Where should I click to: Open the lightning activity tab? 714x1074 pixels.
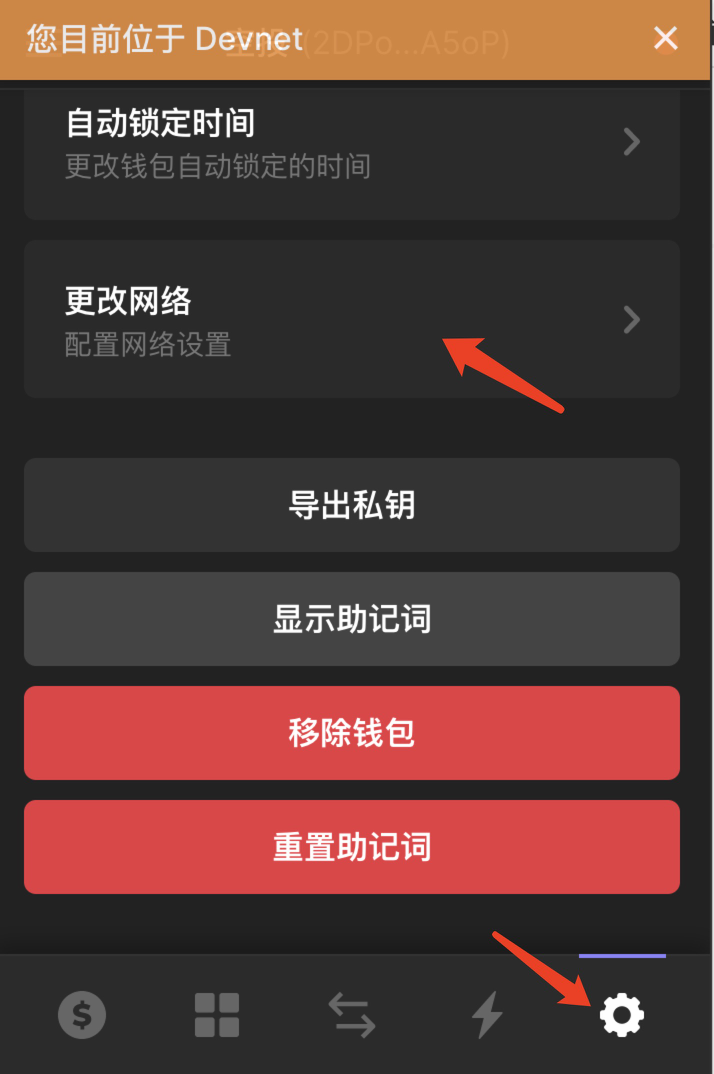(x=487, y=1016)
